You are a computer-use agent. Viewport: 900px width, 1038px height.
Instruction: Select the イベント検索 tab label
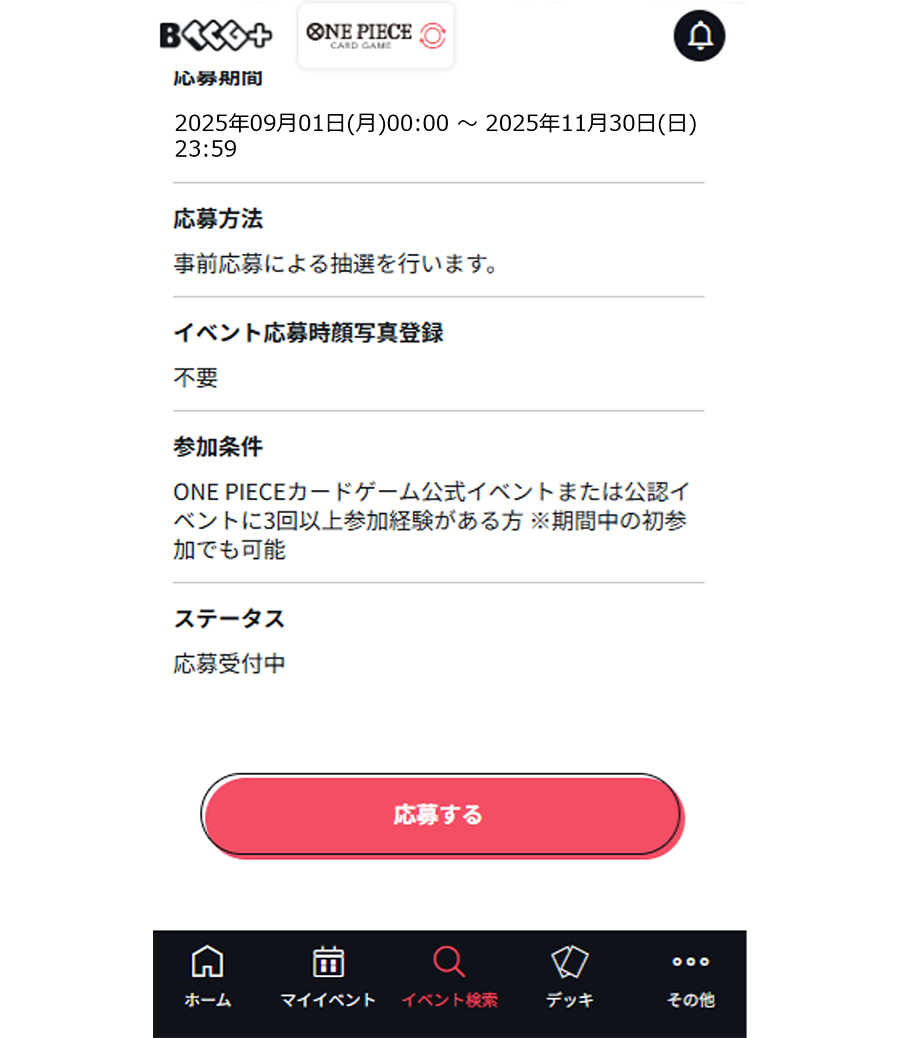449,998
